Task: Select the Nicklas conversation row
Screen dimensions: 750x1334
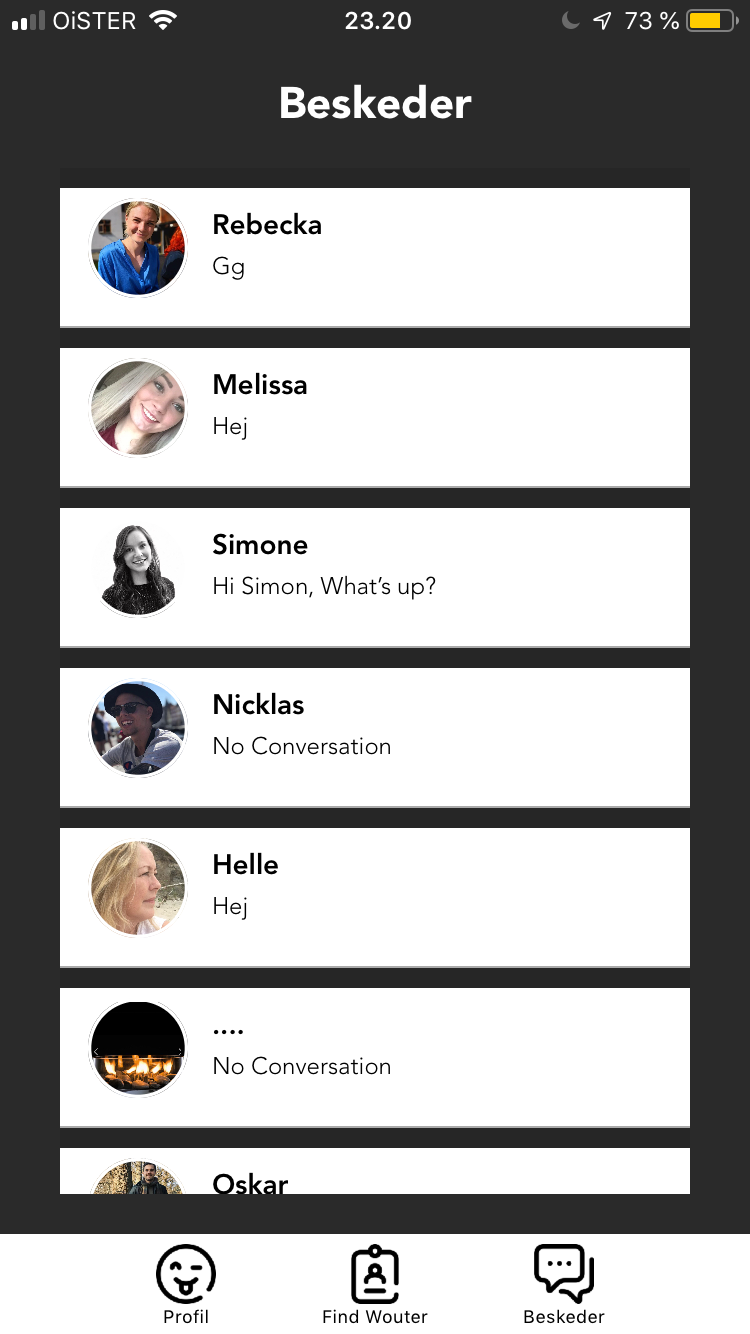Action: point(375,736)
